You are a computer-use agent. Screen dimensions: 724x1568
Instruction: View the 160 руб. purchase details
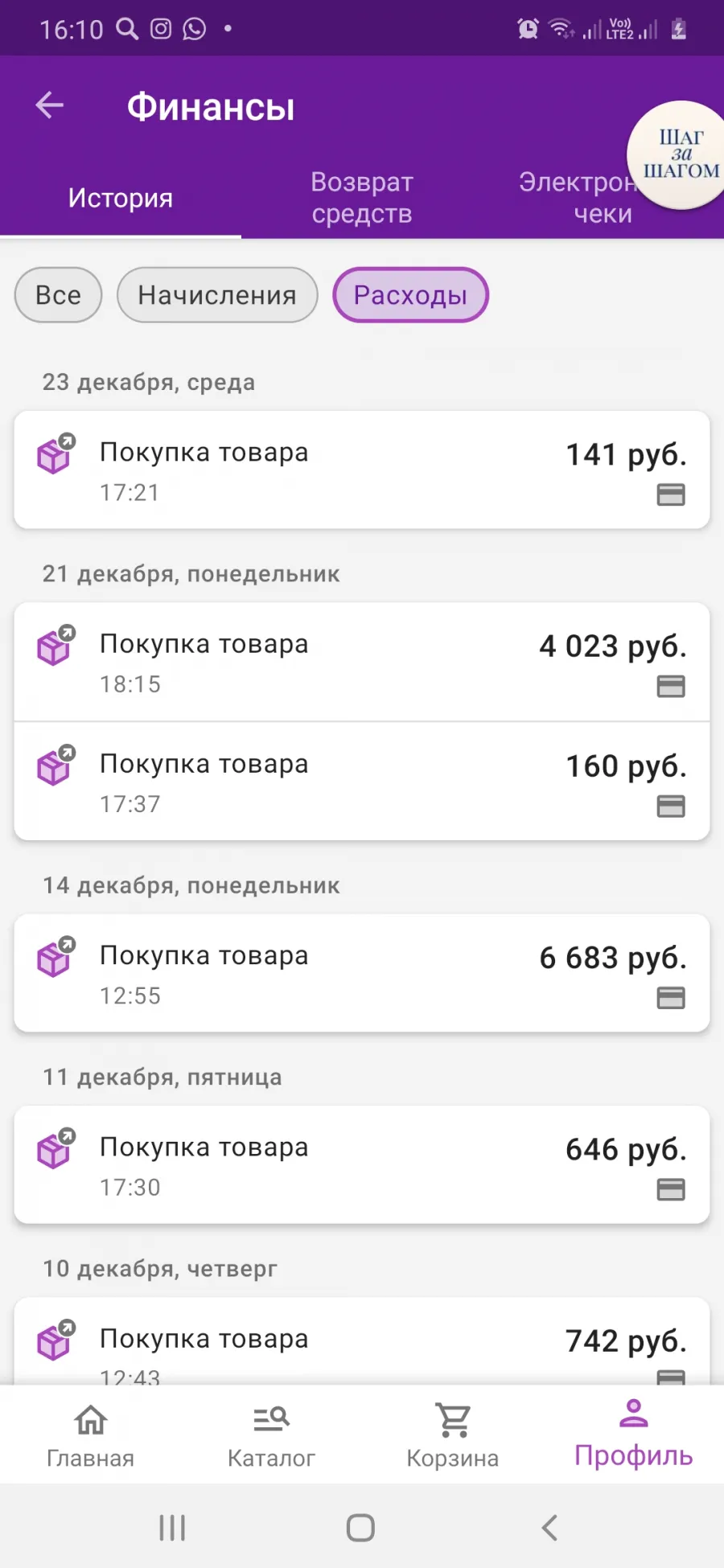click(x=362, y=782)
